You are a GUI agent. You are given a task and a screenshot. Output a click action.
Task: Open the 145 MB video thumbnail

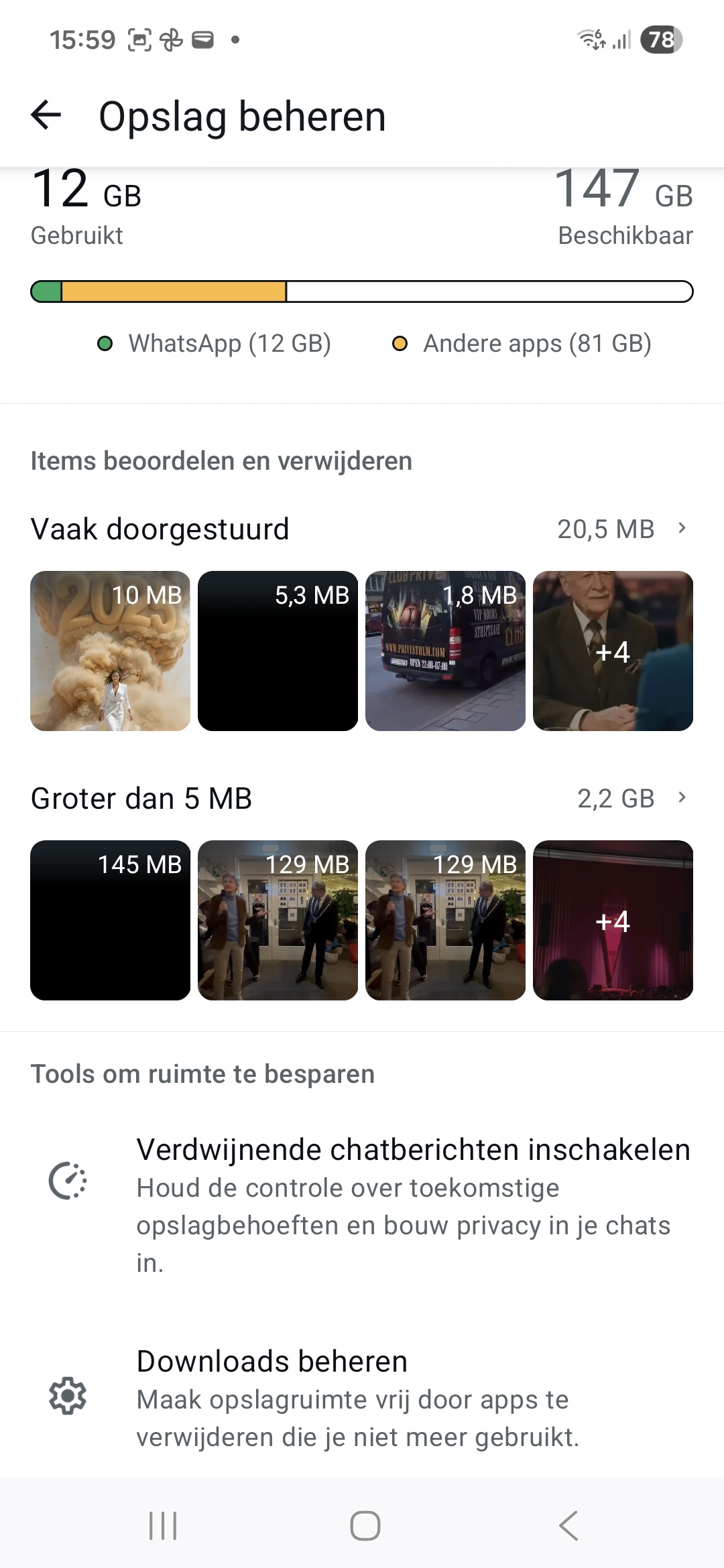pos(111,919)
